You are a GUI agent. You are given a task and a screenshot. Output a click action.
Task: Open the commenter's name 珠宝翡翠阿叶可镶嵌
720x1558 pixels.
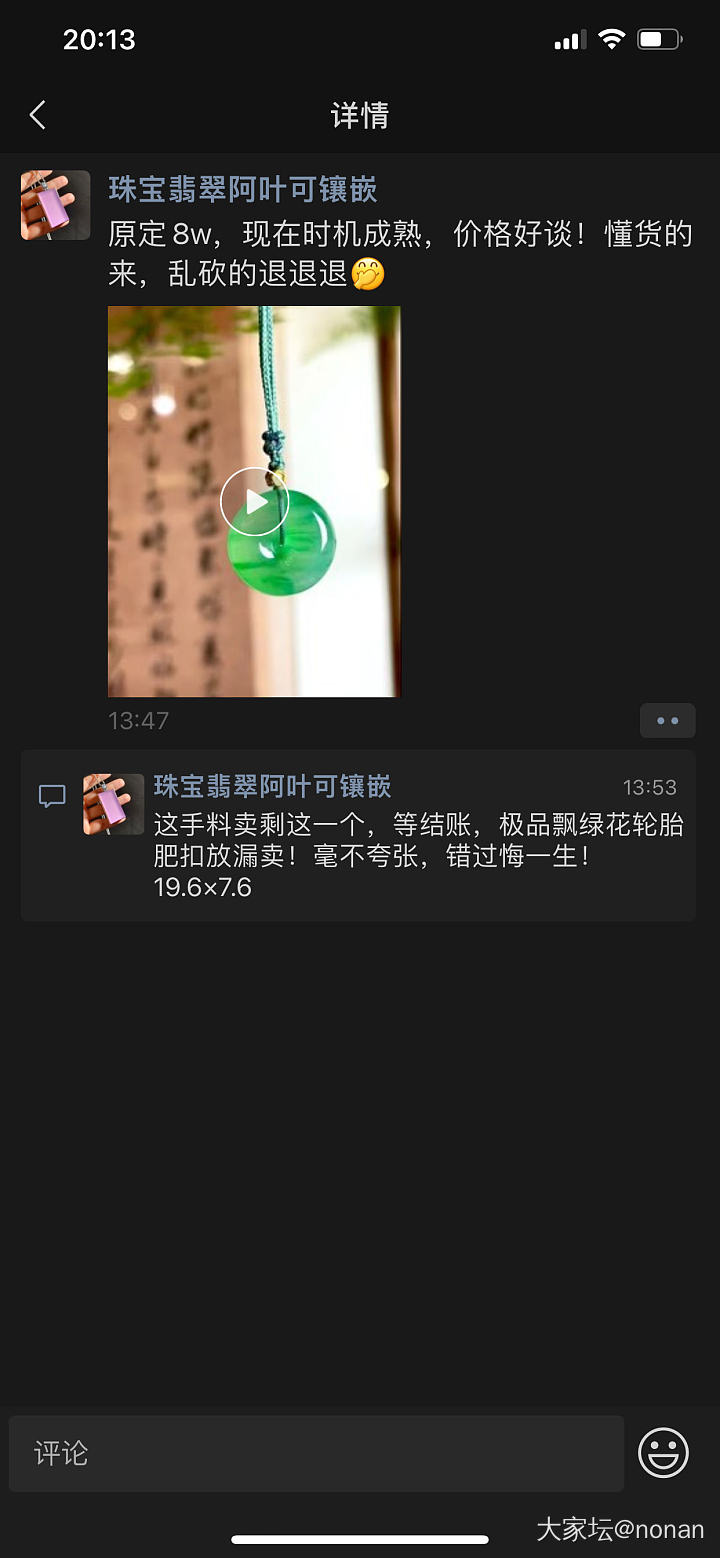tap(272, 787)
